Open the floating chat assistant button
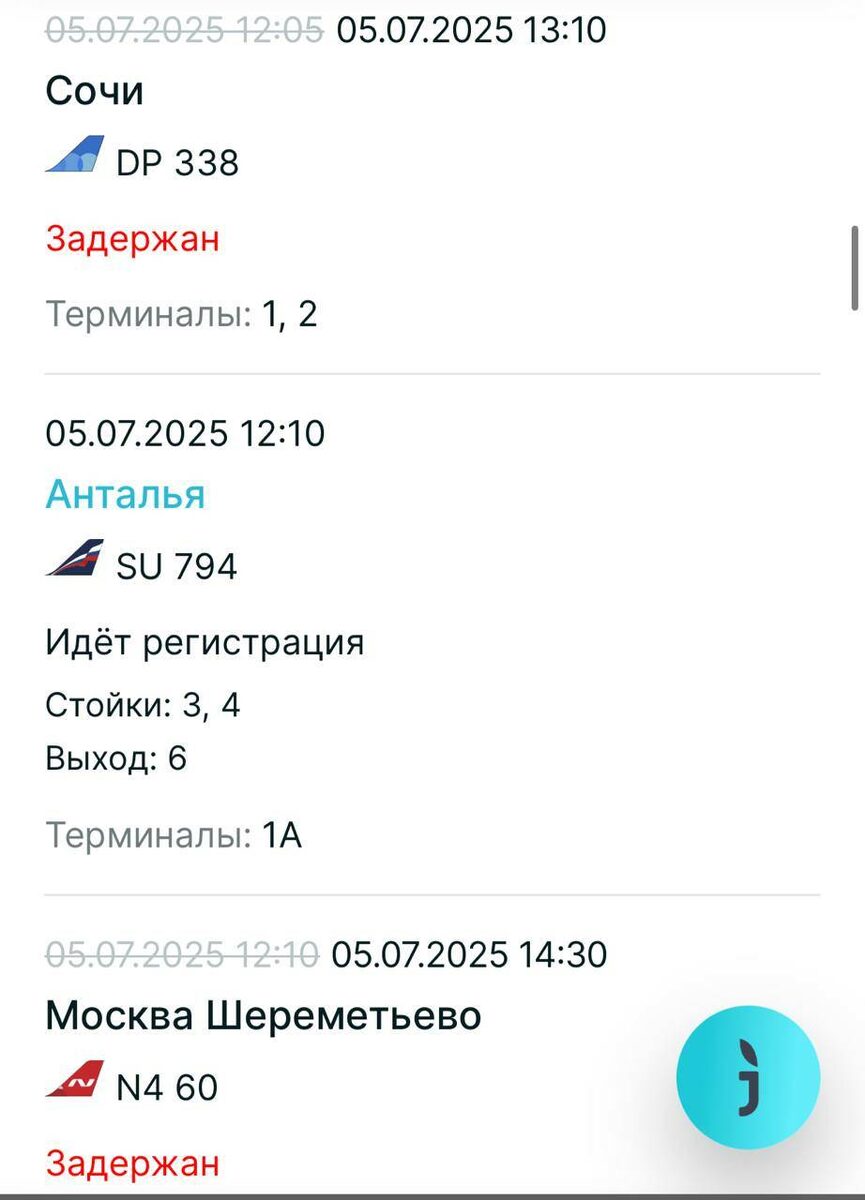This screenshot has width=865, height=1200. coord(748,1077)
